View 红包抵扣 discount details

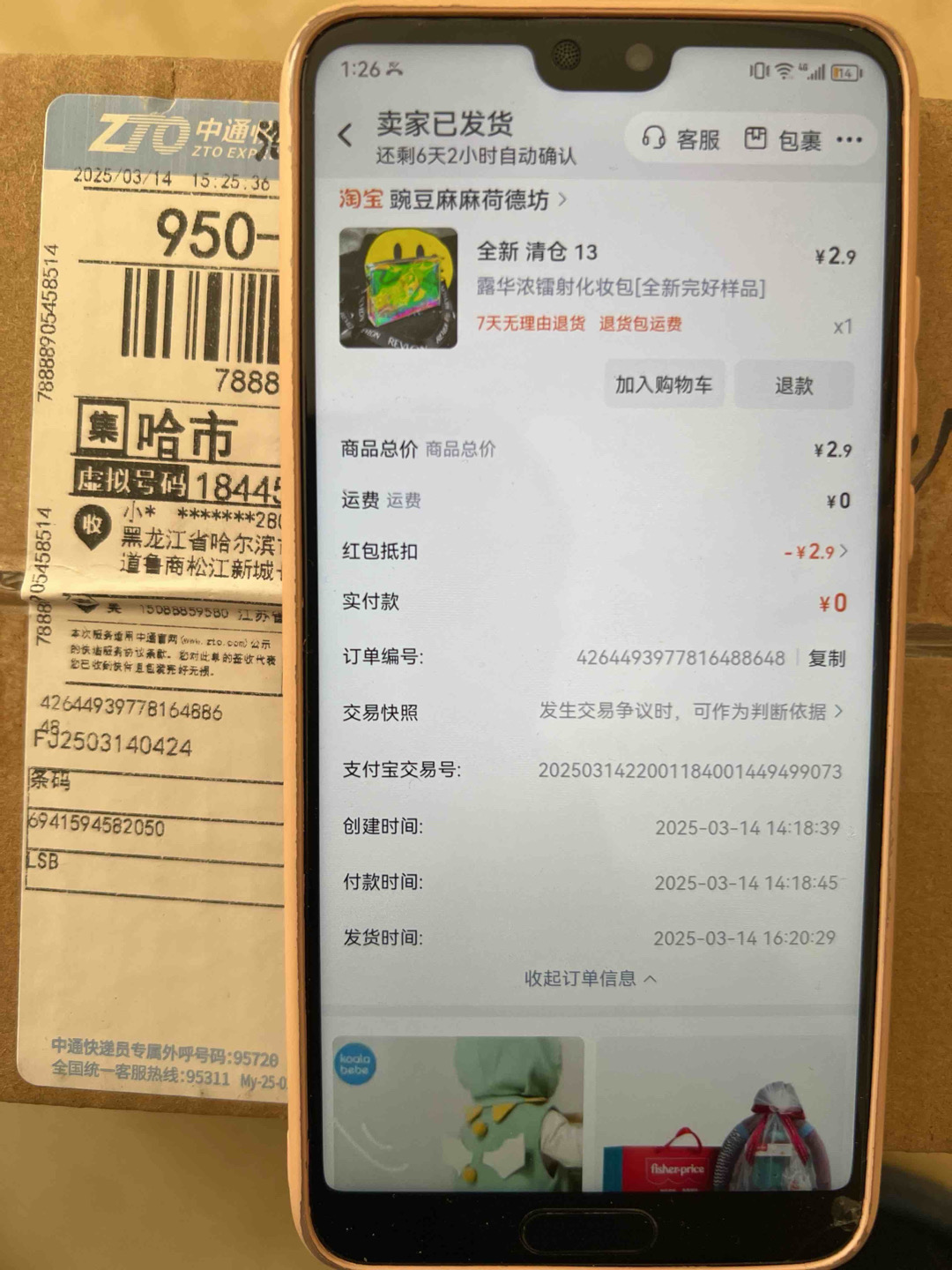tap(815, 552)
